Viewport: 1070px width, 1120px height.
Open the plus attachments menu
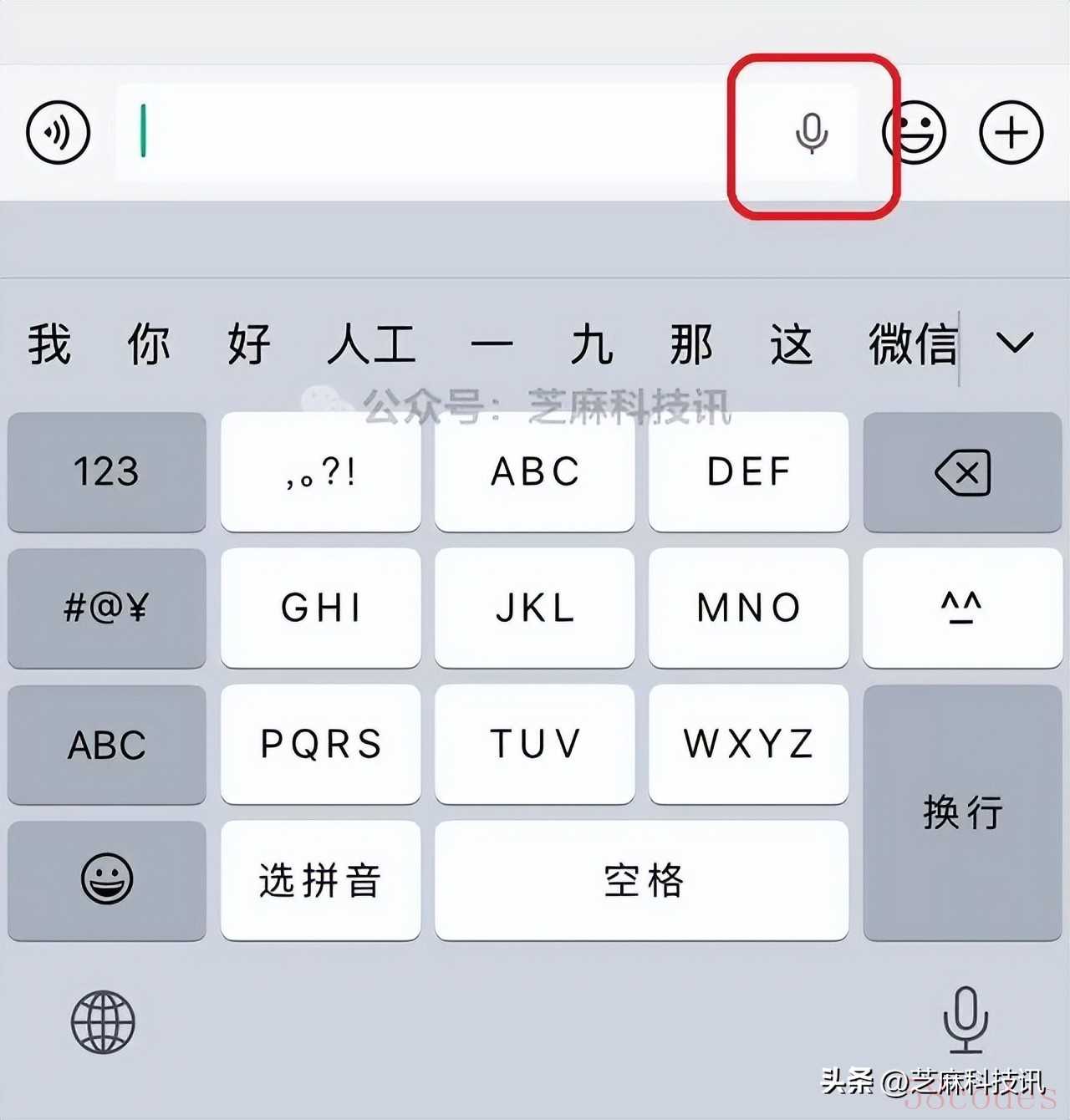(x=1011, y=132)
